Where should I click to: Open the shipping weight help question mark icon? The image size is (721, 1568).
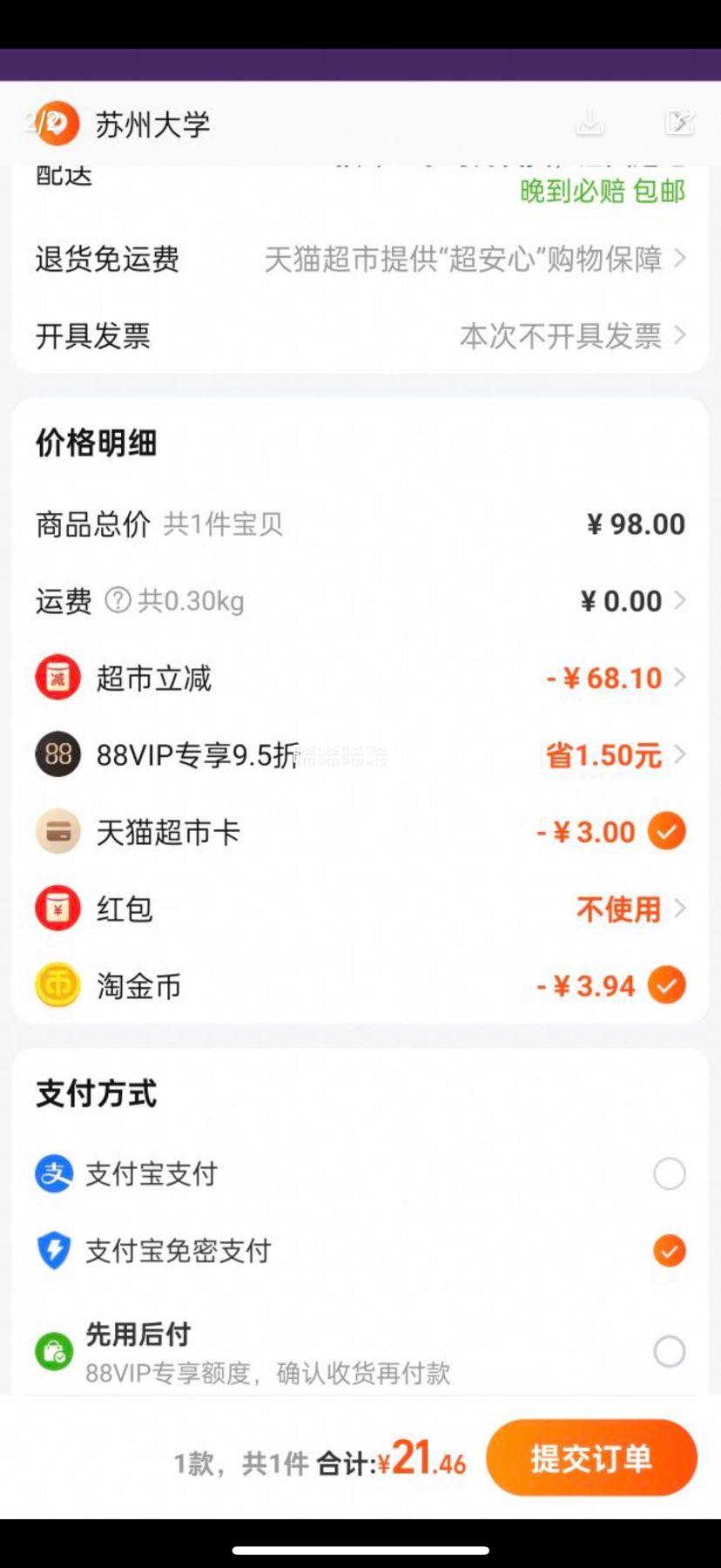[x=117, y=600]
